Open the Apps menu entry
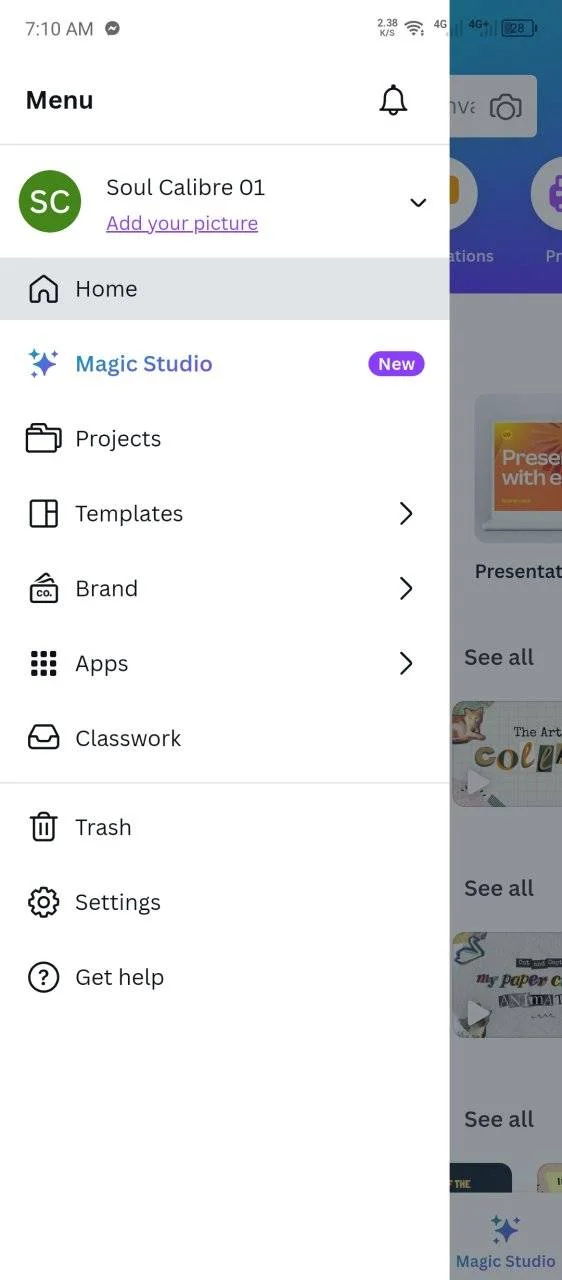562x1280 pixels. coord(224,664)
